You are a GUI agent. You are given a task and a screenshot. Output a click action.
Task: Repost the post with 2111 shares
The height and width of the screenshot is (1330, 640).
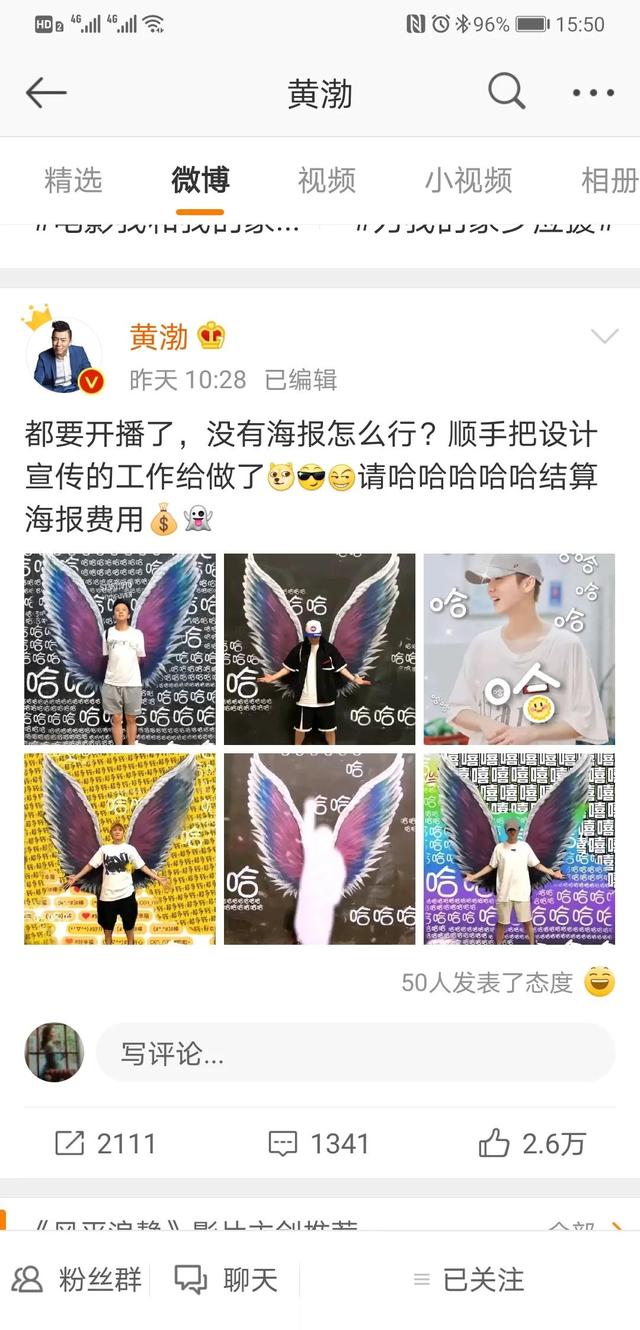point(105,1143)
